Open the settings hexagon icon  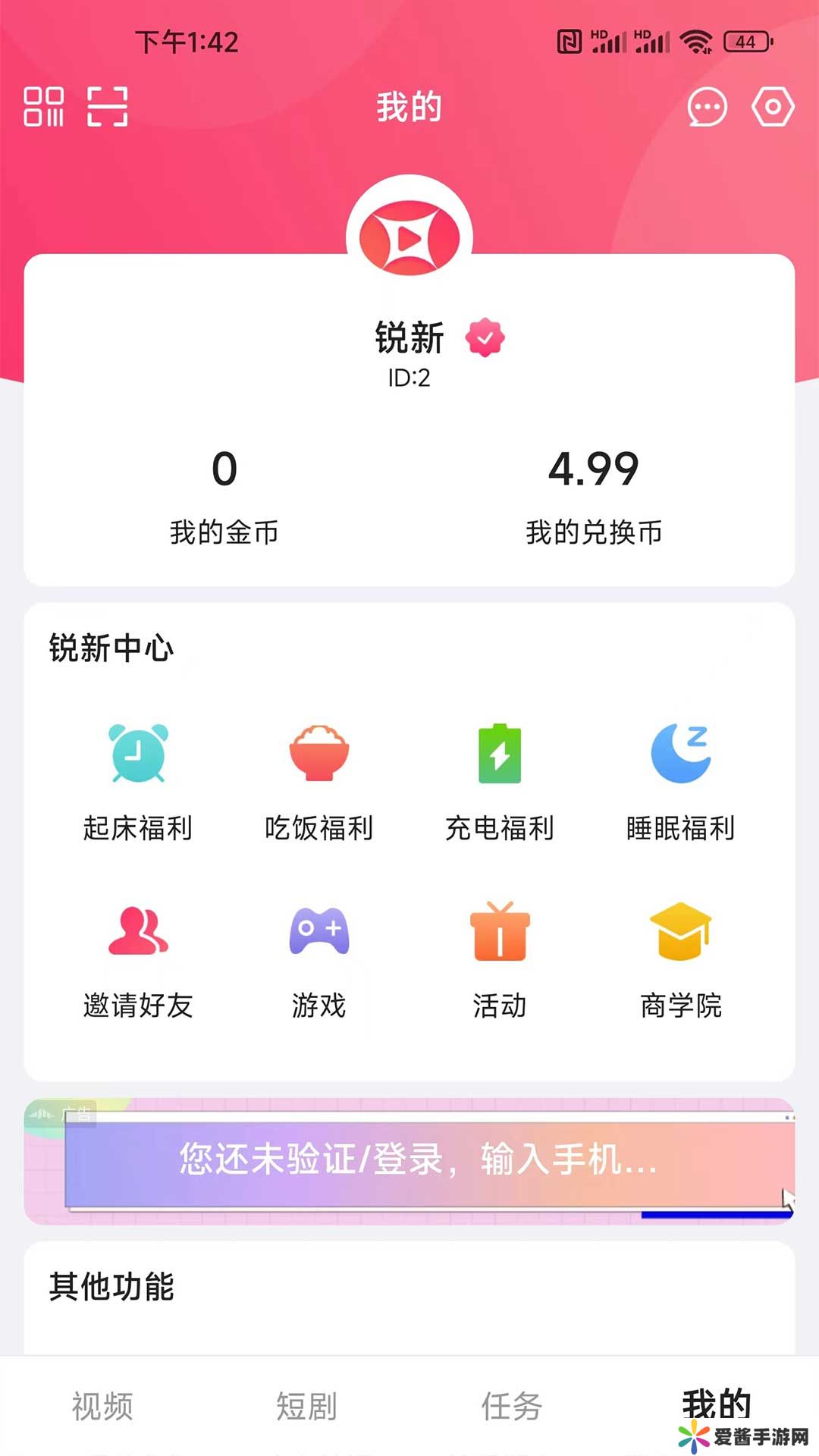pyautogui.click(x=773, y=107)
